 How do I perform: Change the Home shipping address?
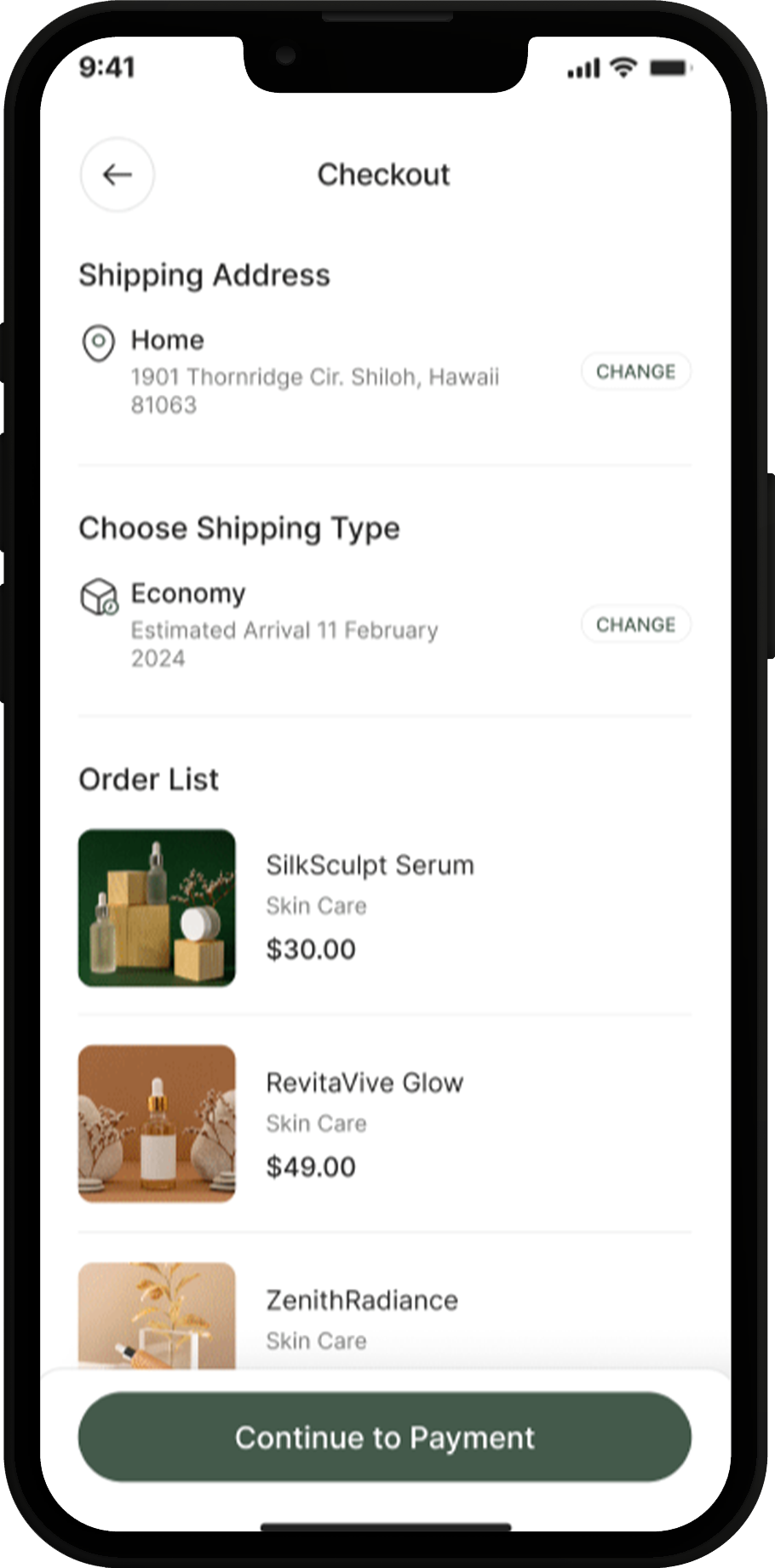[635, 372]
